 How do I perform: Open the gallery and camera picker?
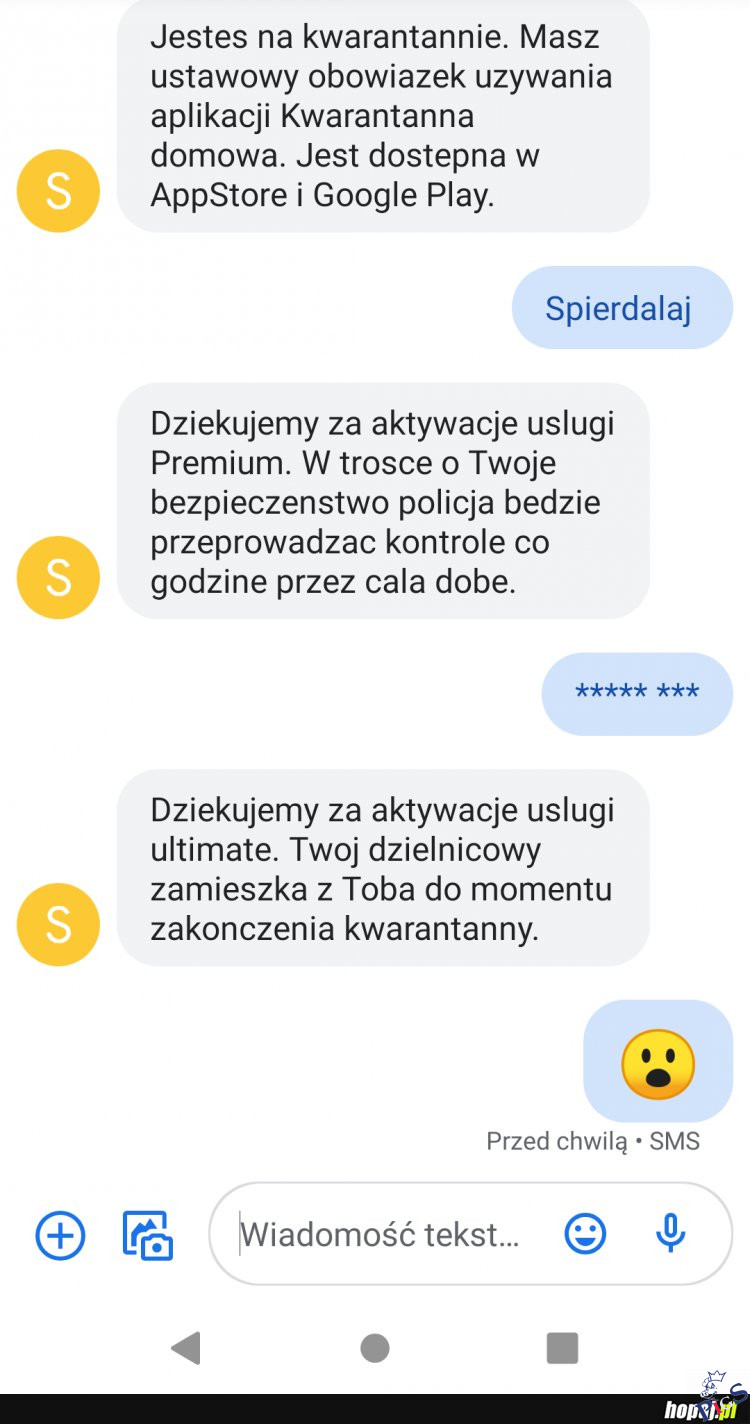click(x=148, y=1235)
